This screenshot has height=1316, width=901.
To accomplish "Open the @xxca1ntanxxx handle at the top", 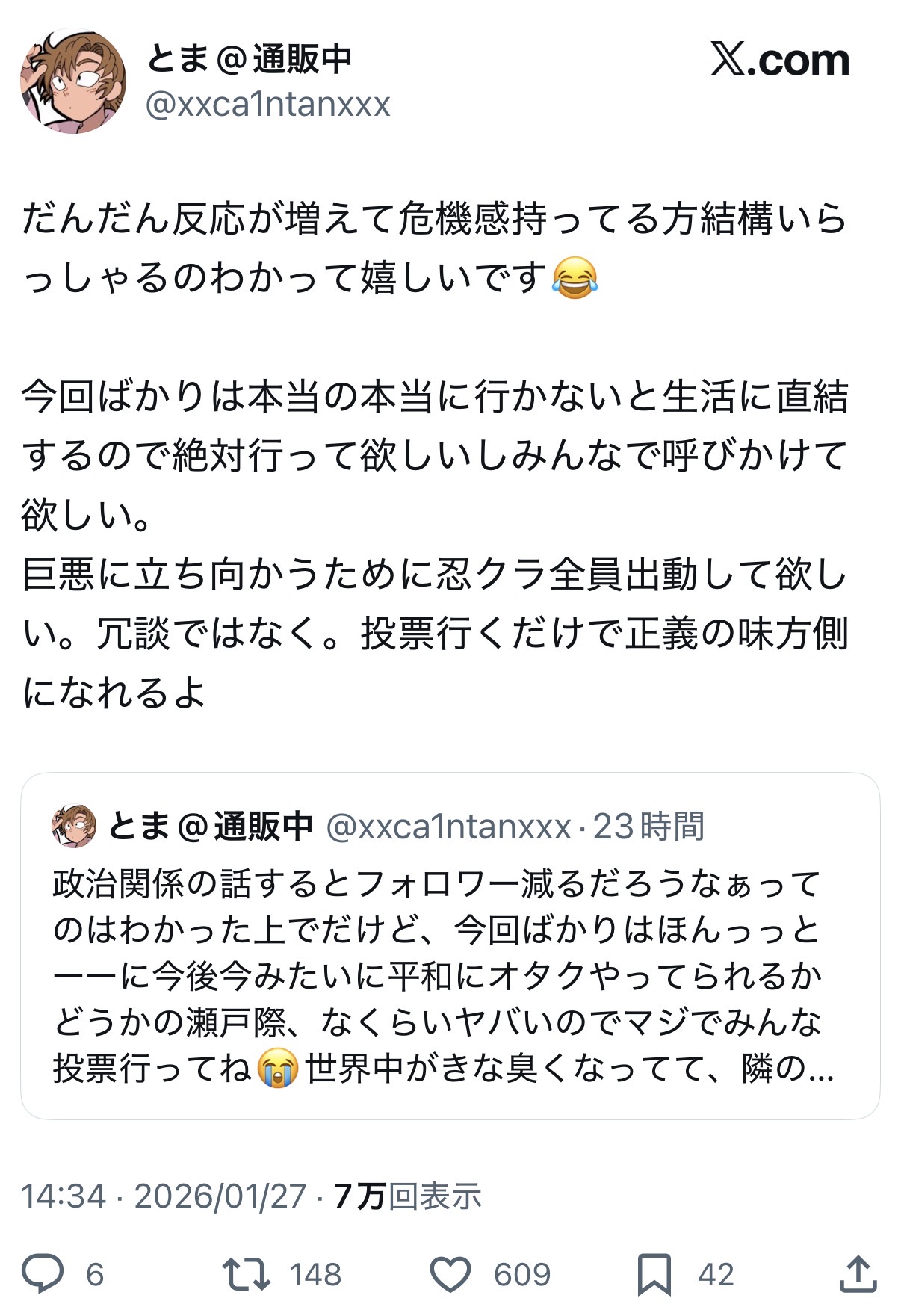I will 267,105.
